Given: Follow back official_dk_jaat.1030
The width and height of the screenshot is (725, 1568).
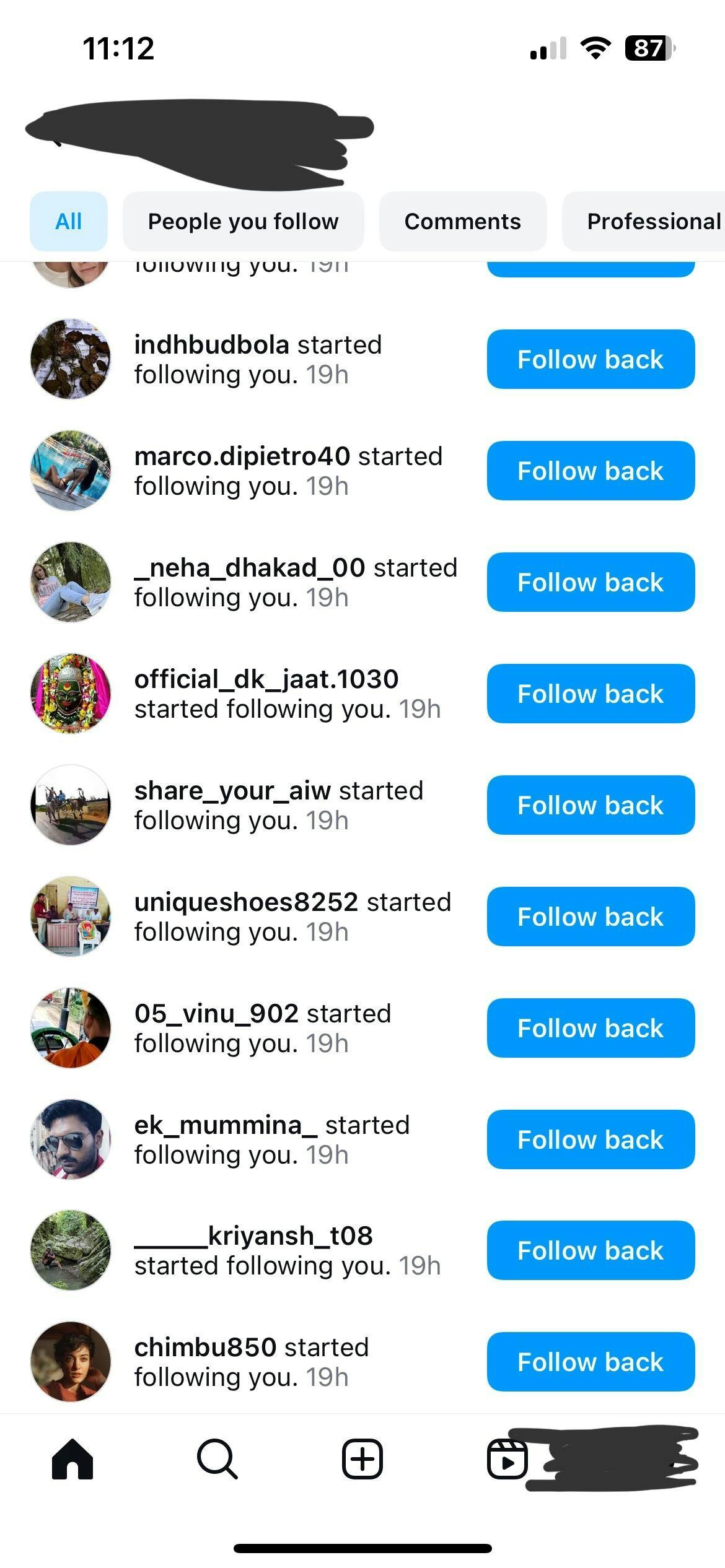Looking at the screenshot, I should 590,694.
